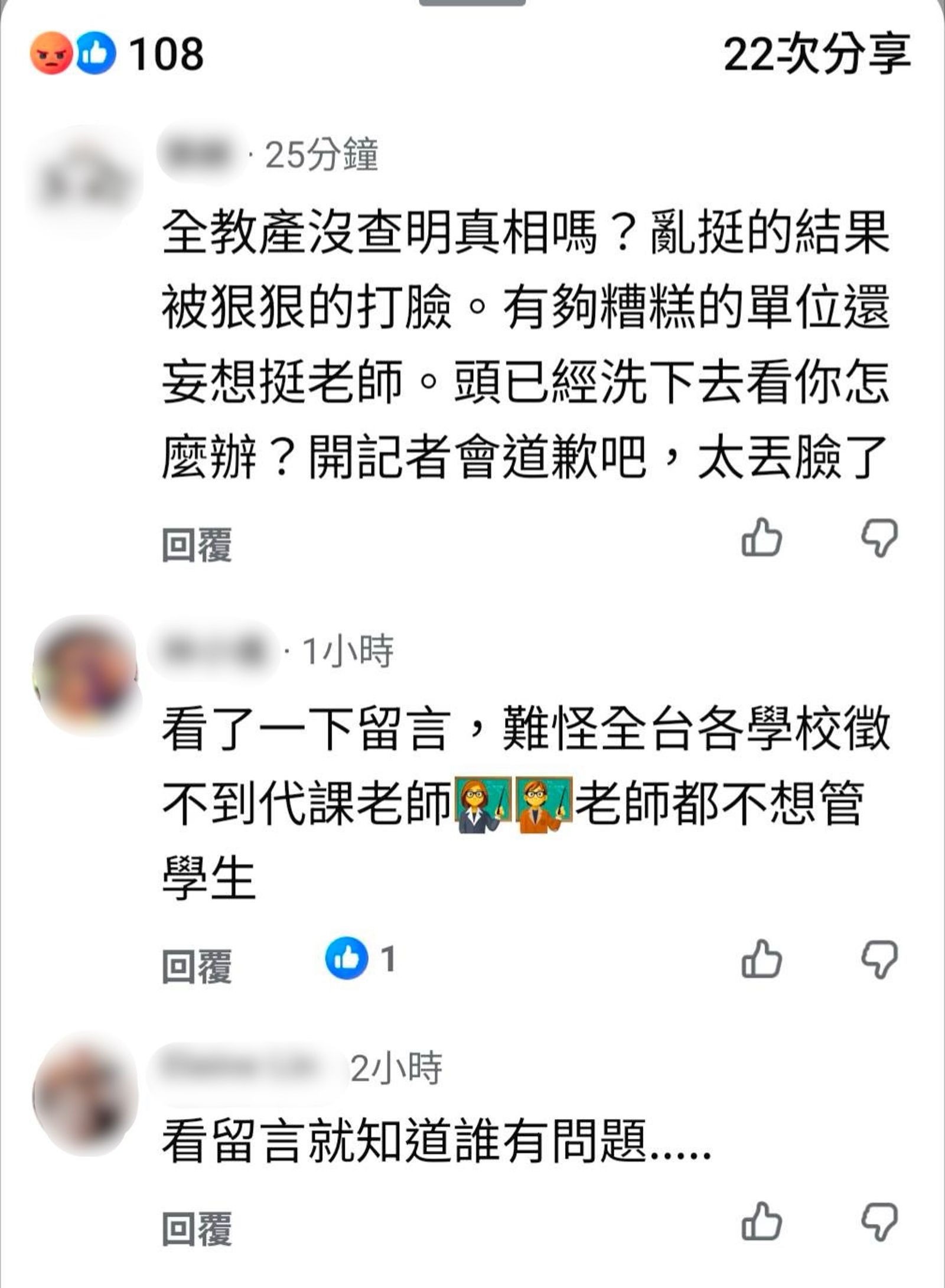The image size is (945, 1288).
Task: Dislike the comment posted 2小時 ago
Action: coord(879,1221)
